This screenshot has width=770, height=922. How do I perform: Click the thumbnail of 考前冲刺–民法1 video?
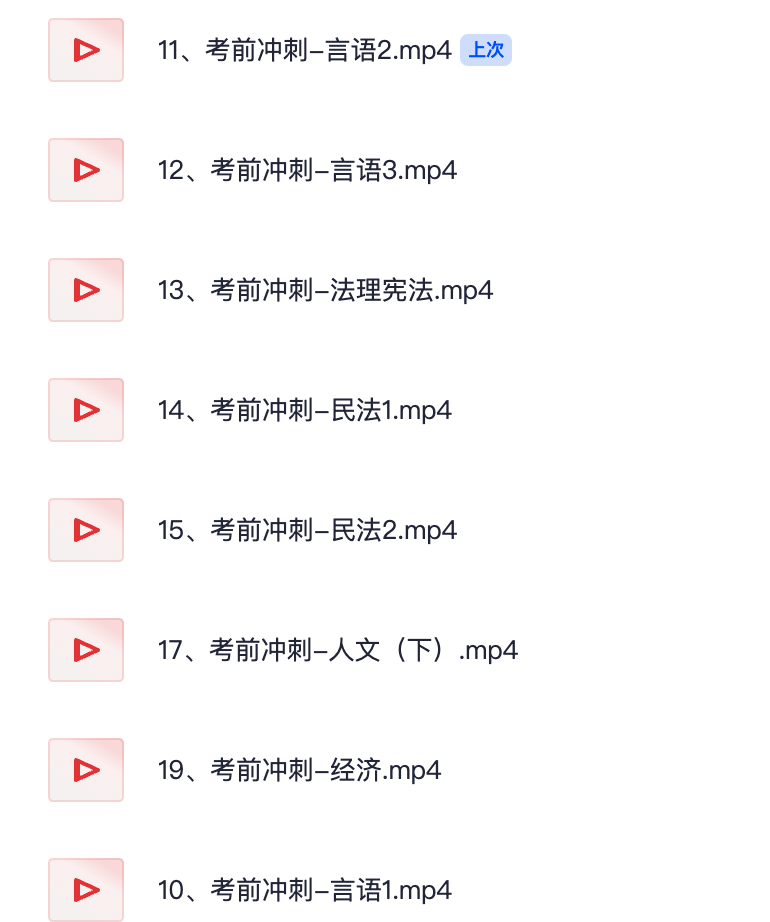[85, 410]
